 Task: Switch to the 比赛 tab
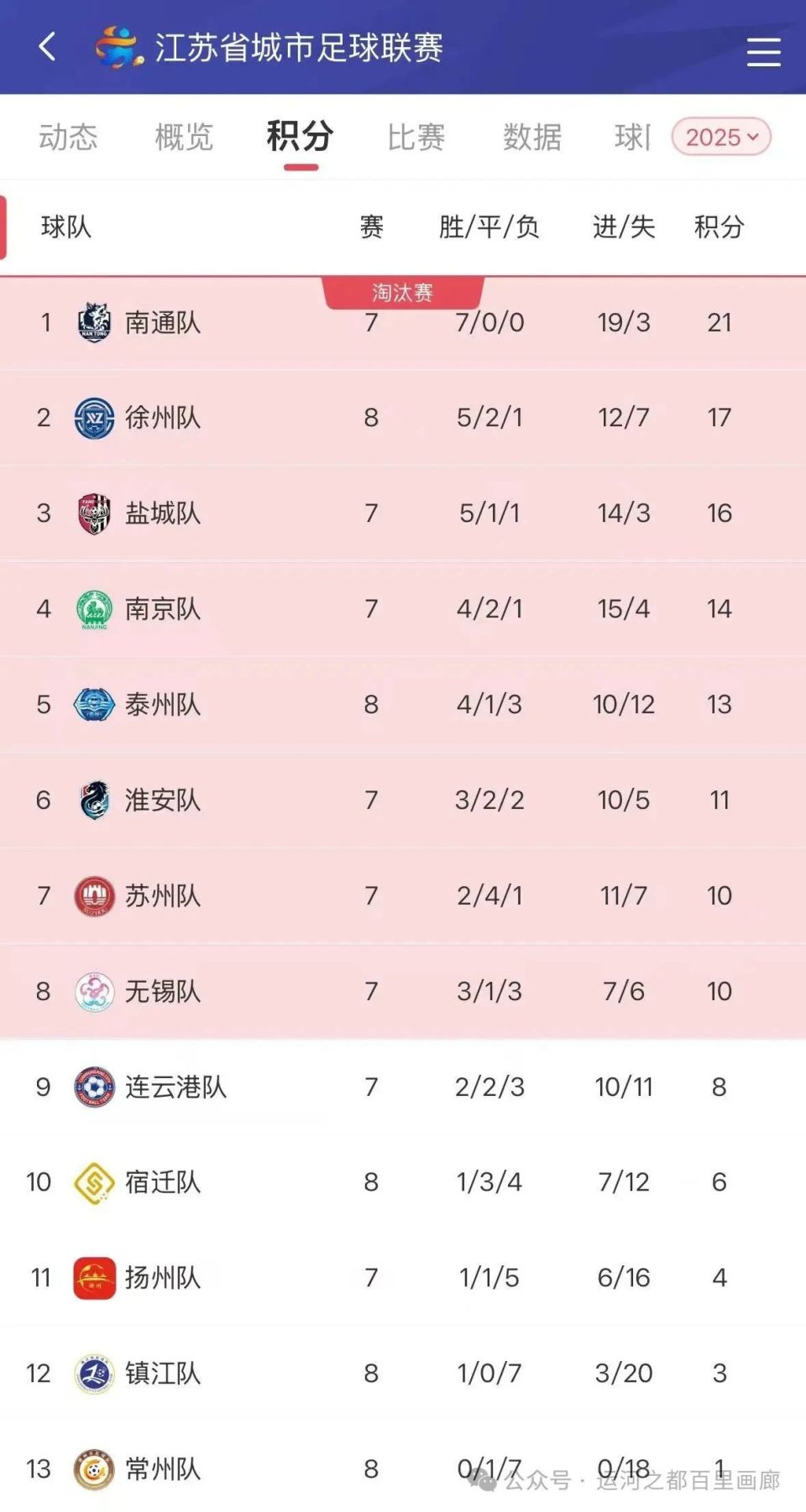[x=416, y=137]
